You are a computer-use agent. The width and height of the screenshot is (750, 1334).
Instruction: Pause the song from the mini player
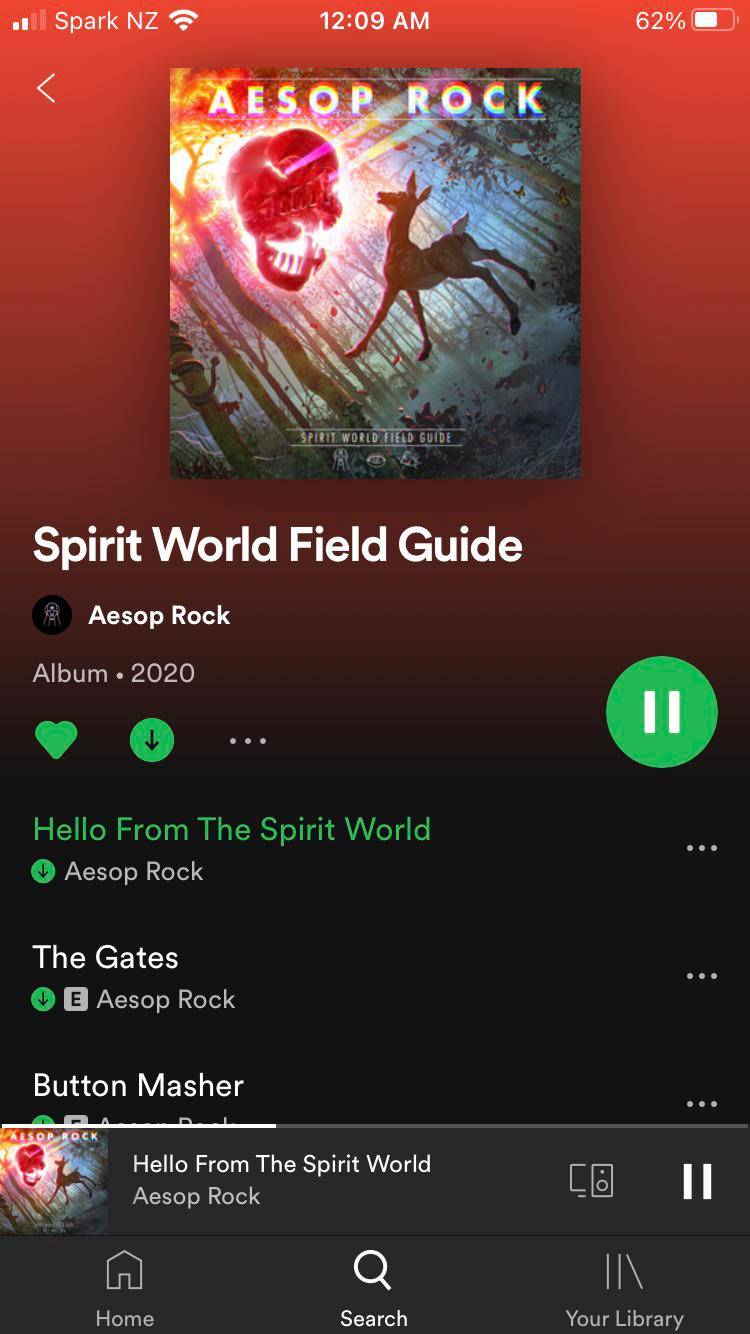[697, 1181]
